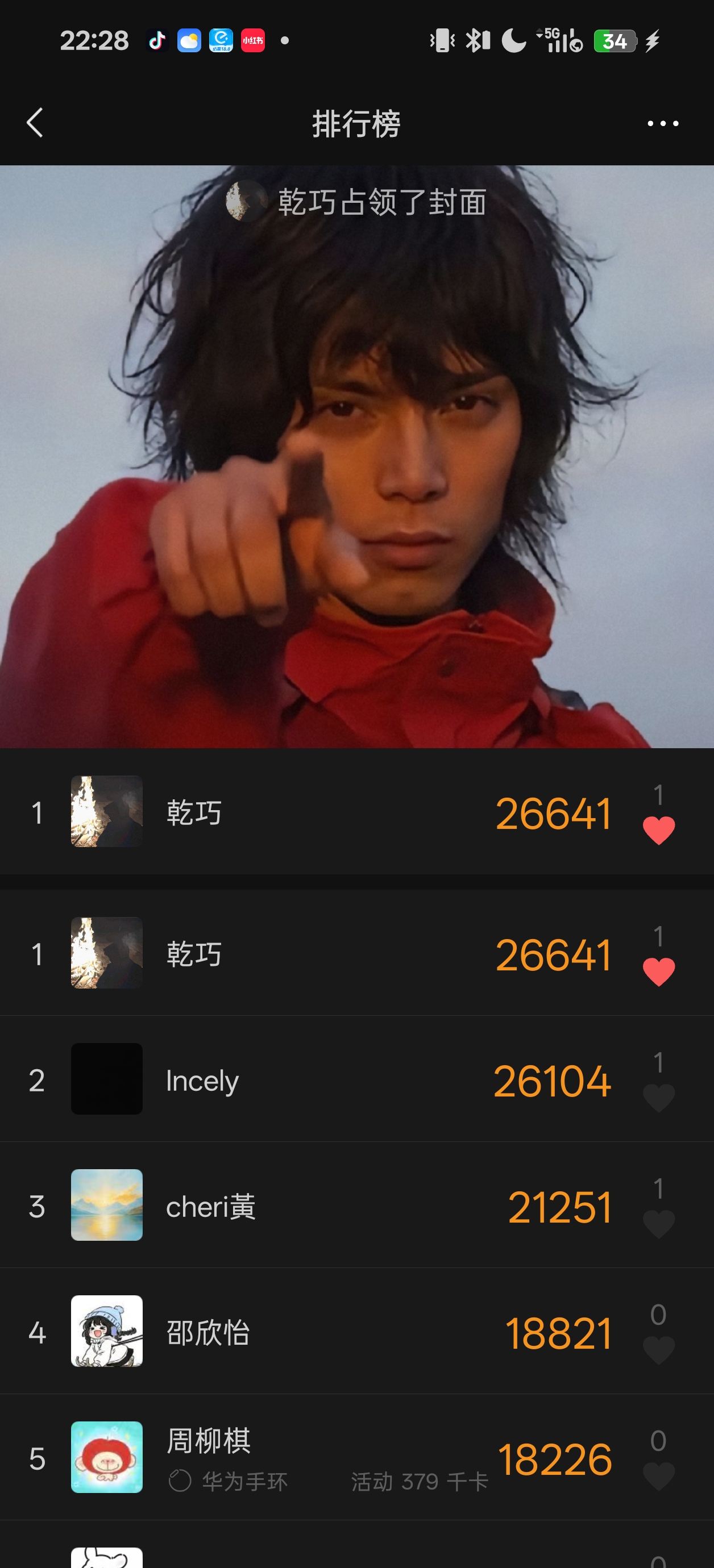Like cheri黃's step count
This screenshot has height=1568, width=714.
click(658, 1224)
